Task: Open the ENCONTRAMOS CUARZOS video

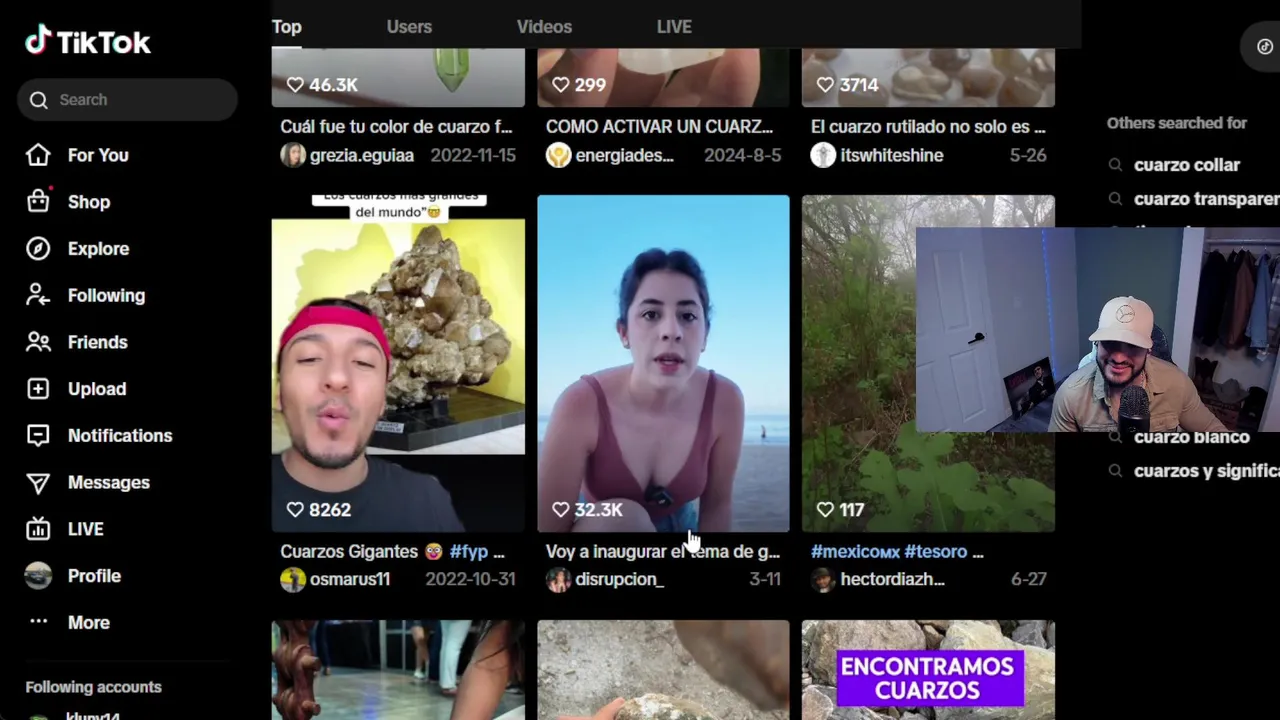Action: 928,670
